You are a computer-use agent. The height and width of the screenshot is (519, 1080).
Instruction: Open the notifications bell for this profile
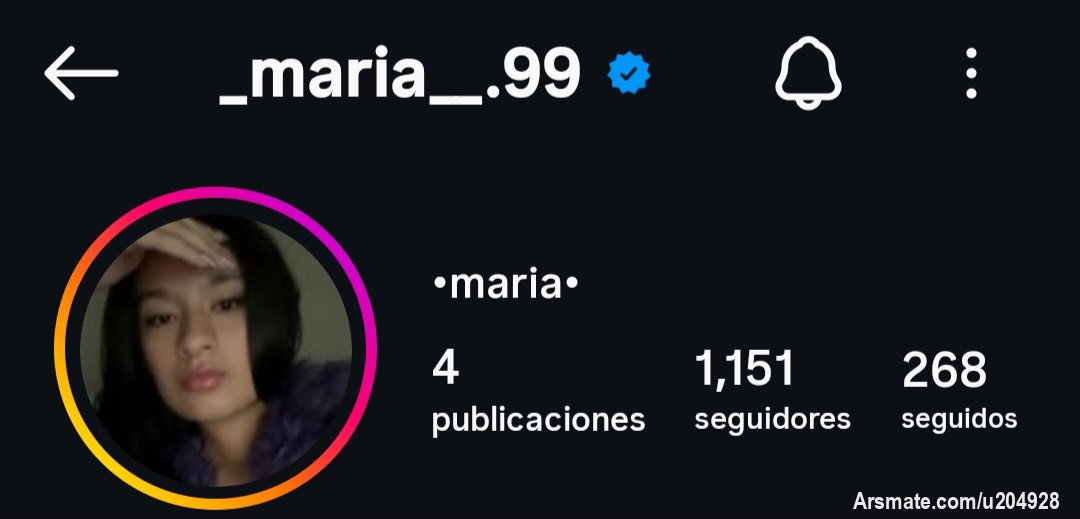[809, 72]
